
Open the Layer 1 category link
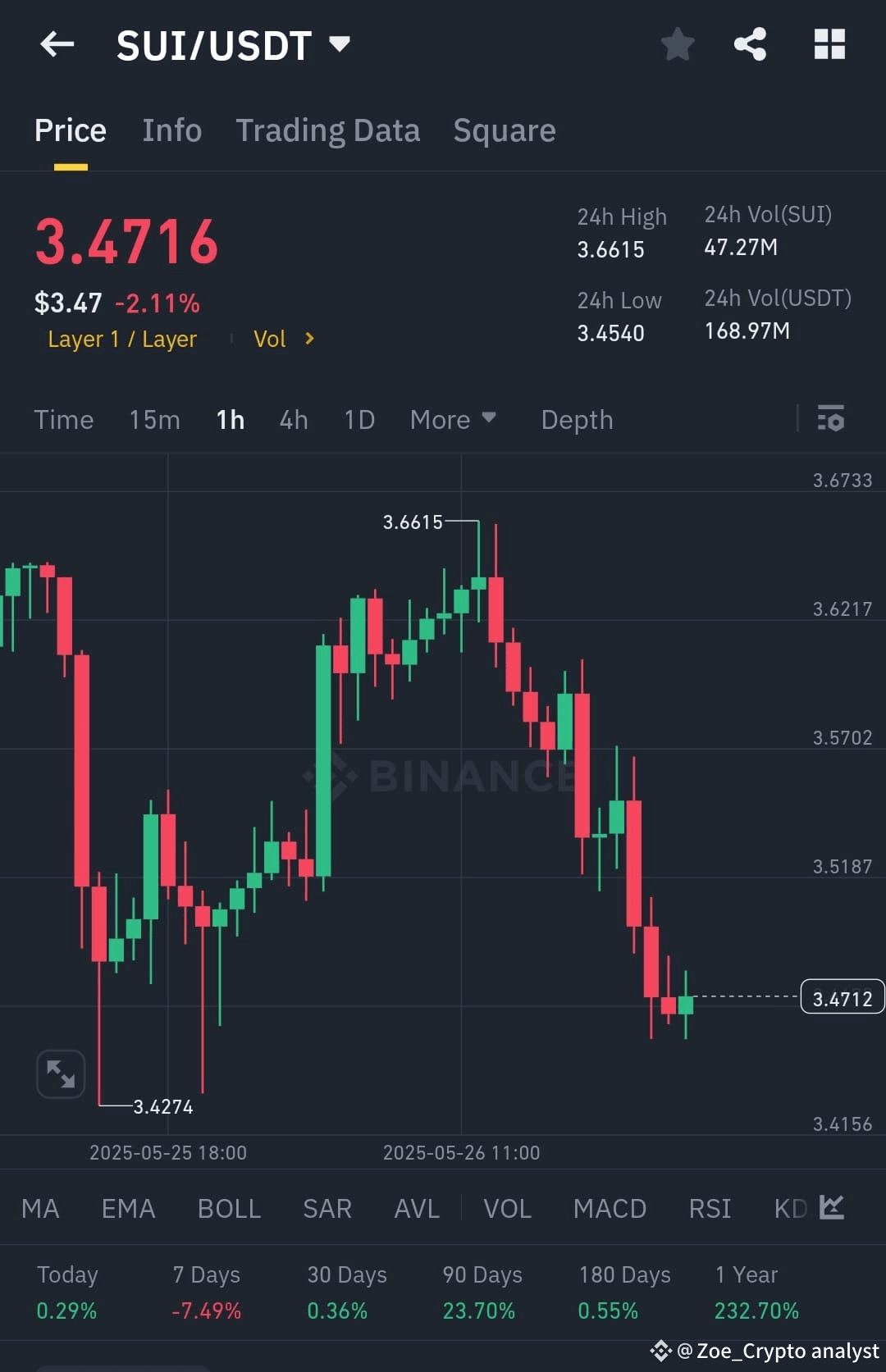[x=121, y=339]
